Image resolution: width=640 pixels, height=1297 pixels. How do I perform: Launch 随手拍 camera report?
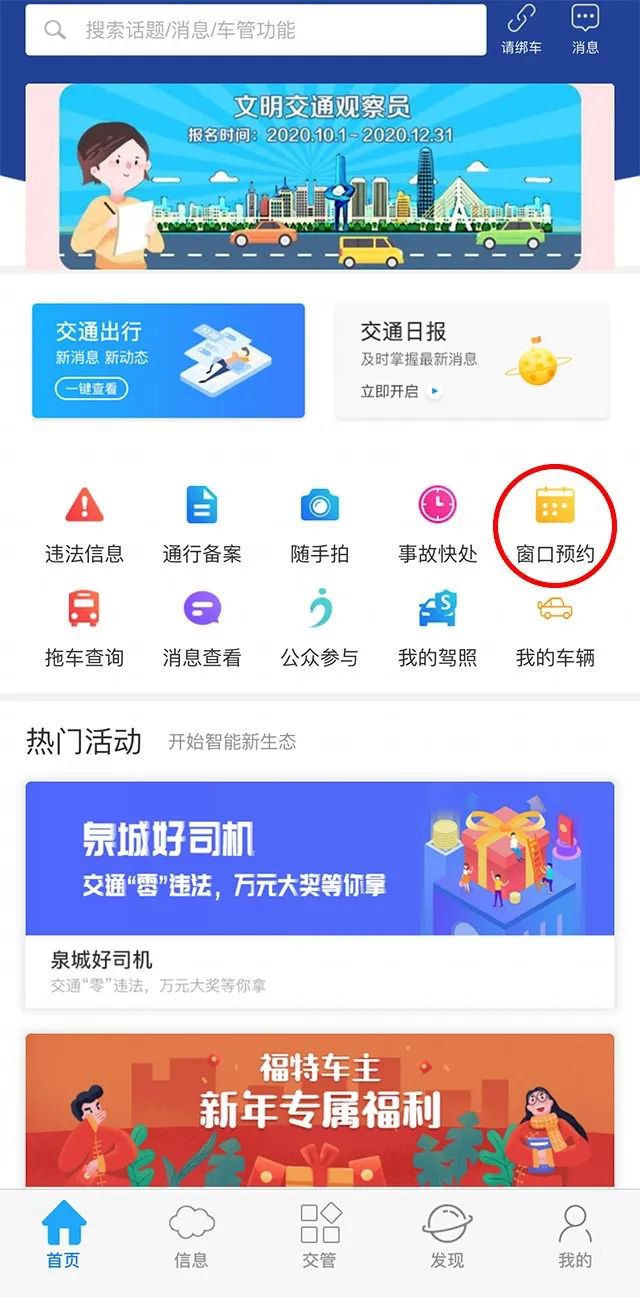coord(320,524)
